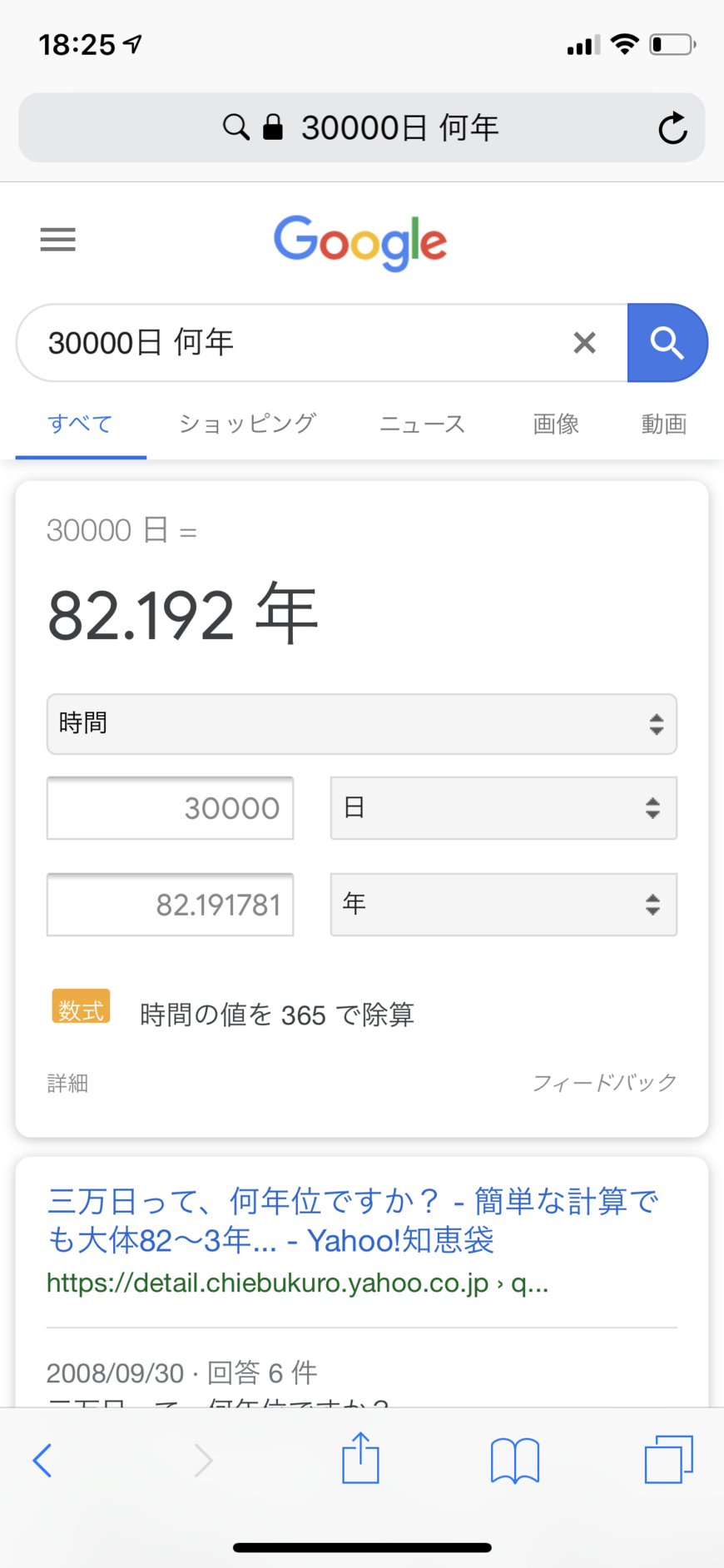Open Safari bookmarks

[515, 1461]
